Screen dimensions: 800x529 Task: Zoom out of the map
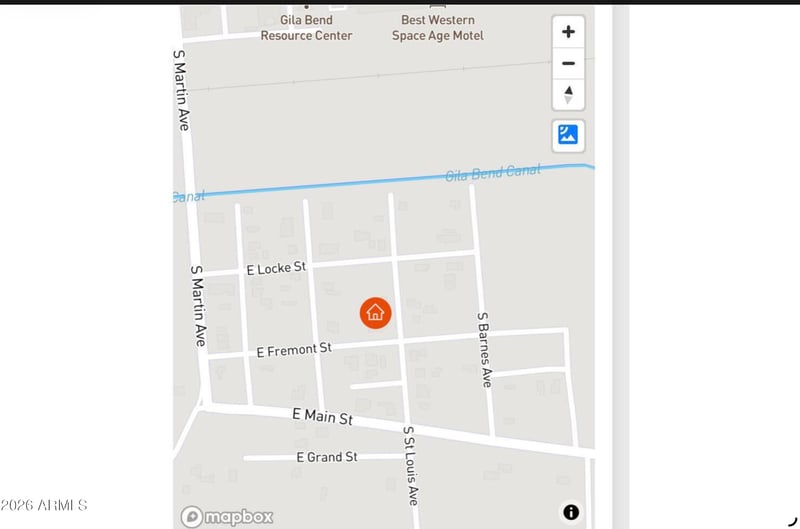568,63
